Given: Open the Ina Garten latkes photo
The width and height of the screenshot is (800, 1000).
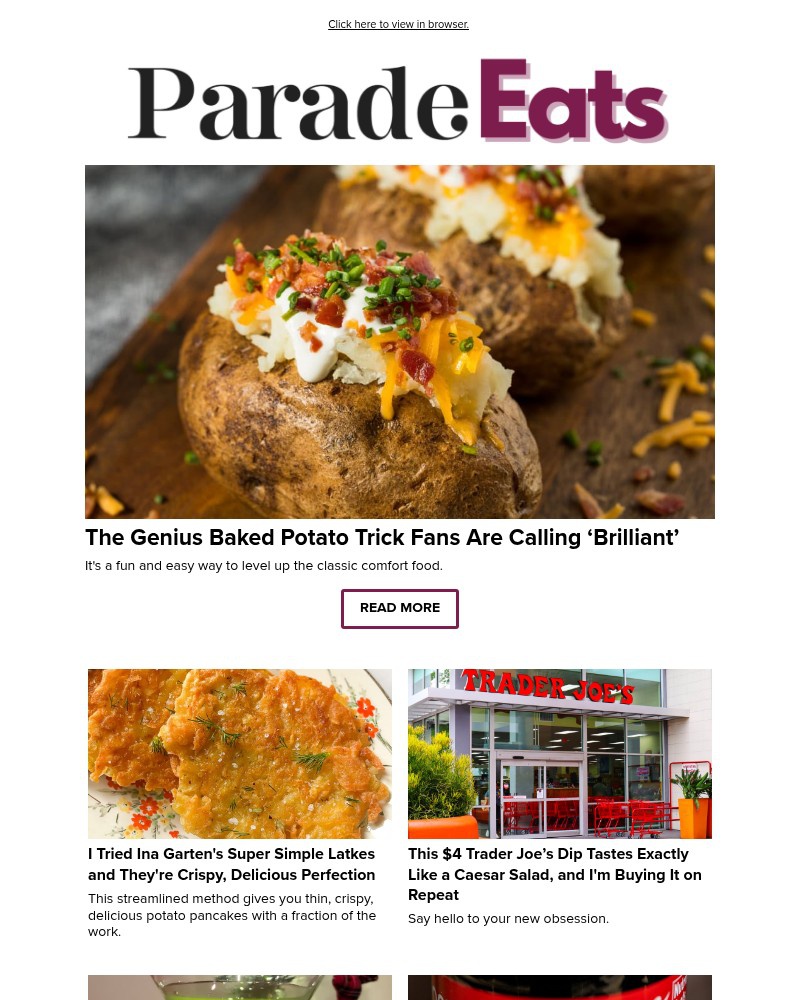Looking at the screenshot, I should point(240,753).
